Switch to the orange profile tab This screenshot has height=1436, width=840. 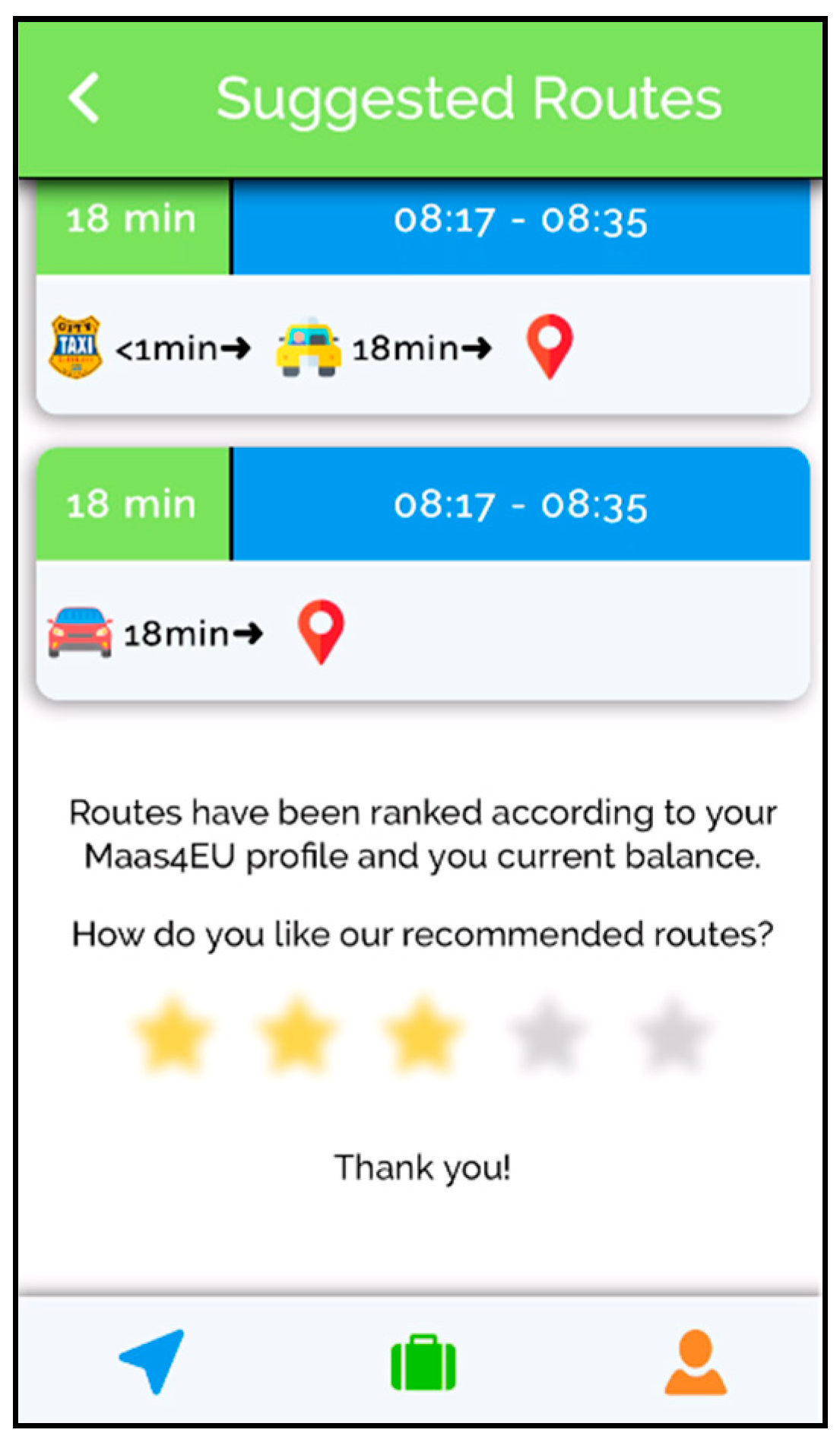pyautogui.click(x=695, y=1361)
